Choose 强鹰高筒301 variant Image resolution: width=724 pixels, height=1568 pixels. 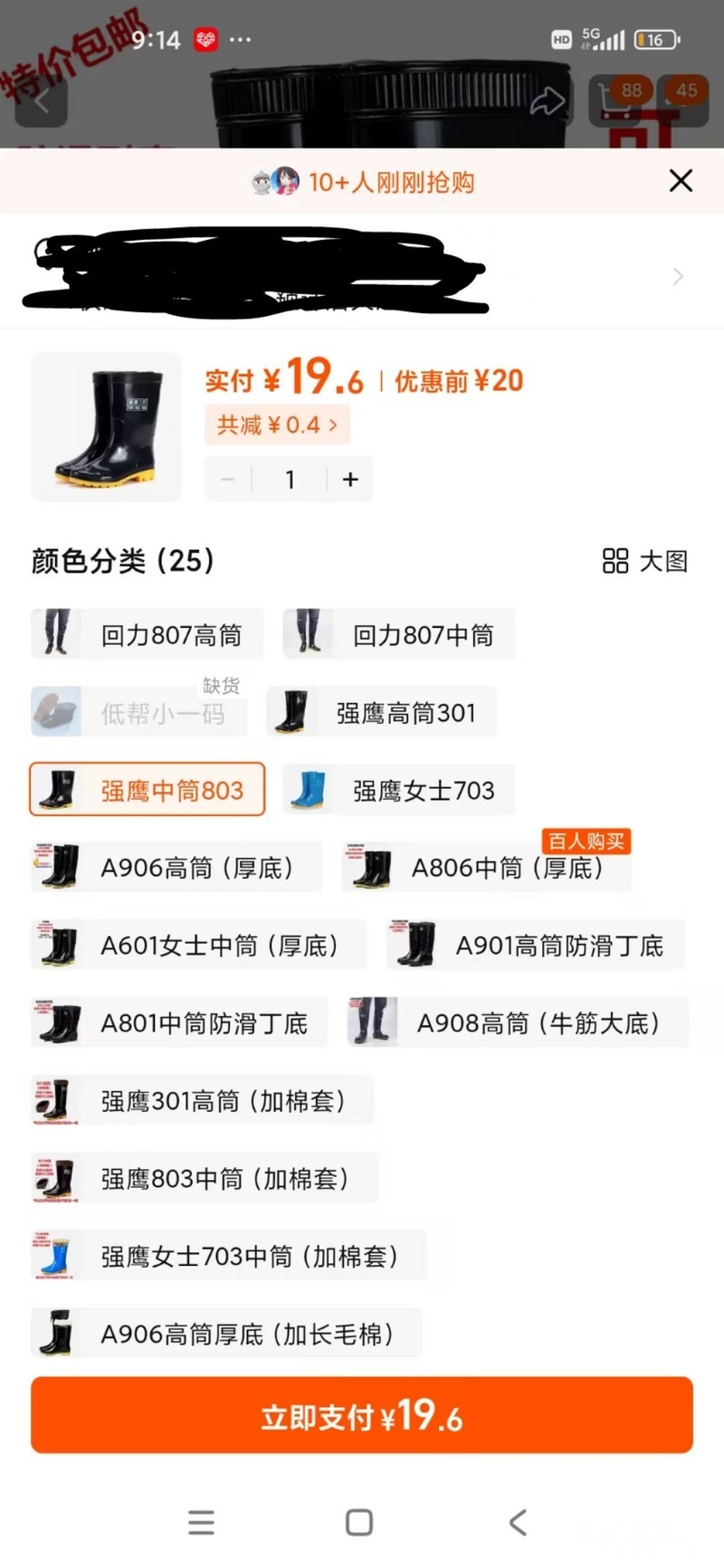click(x=382, y=713)
